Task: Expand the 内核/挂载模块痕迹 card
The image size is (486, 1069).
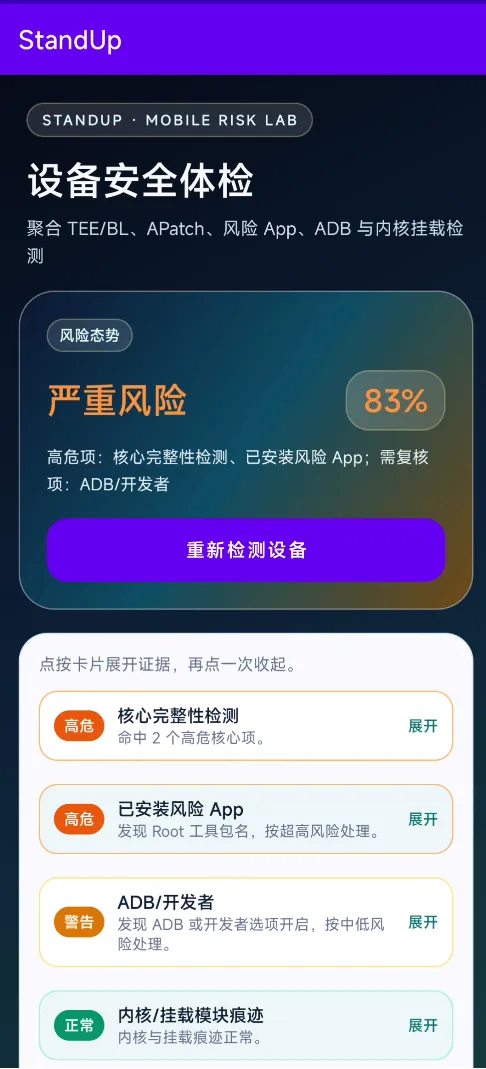Action: pos(245,1025)
